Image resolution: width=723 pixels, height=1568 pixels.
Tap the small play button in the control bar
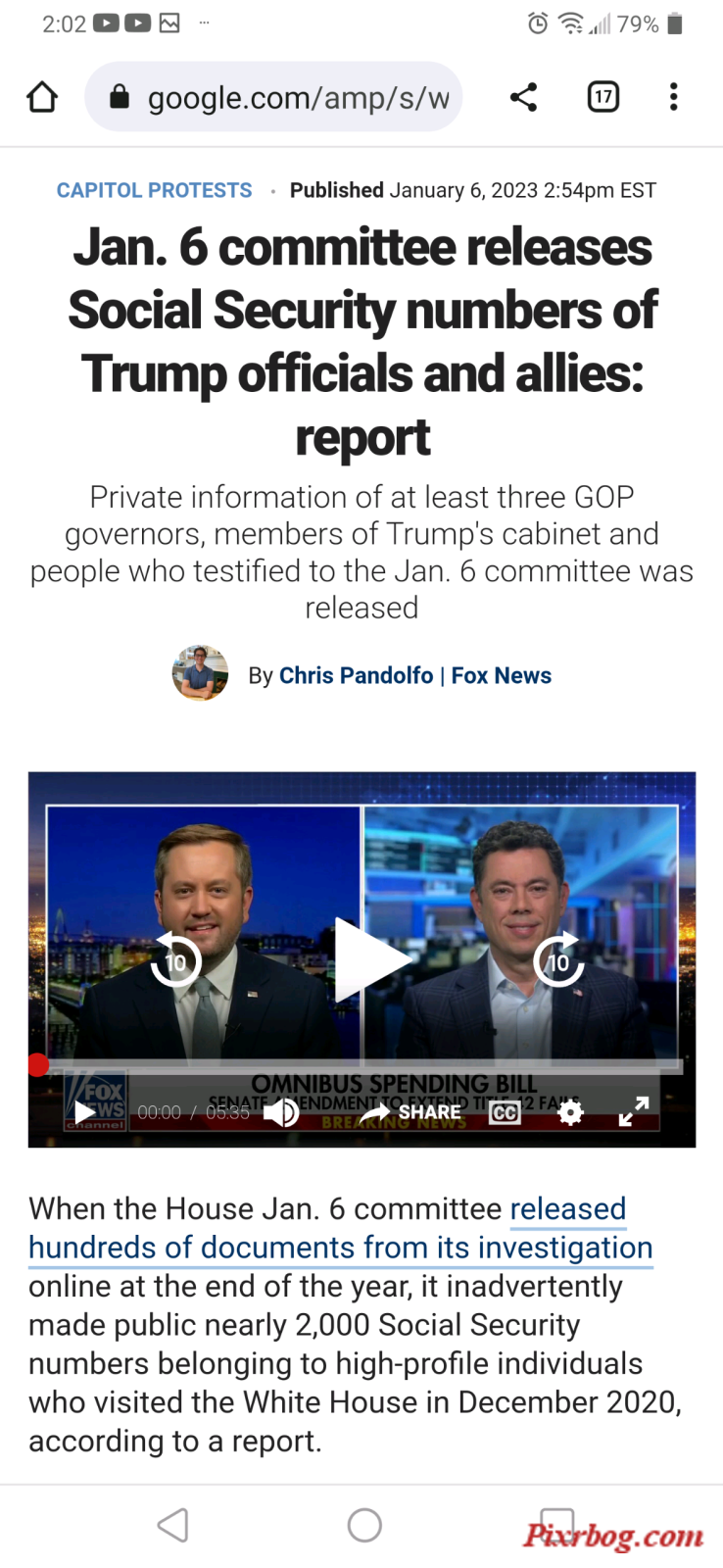85,1111
